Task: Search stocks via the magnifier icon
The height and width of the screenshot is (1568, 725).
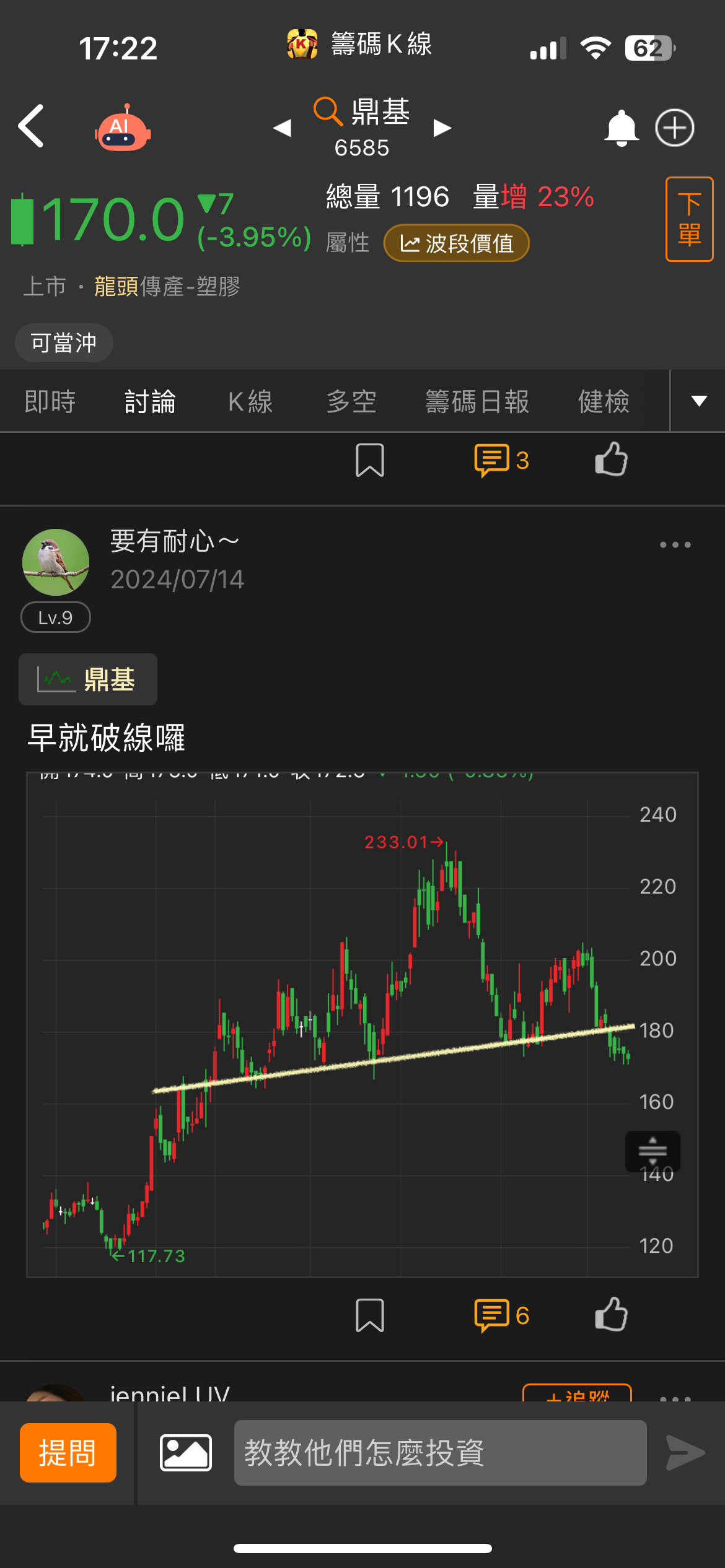Action: tap(327, 111)
